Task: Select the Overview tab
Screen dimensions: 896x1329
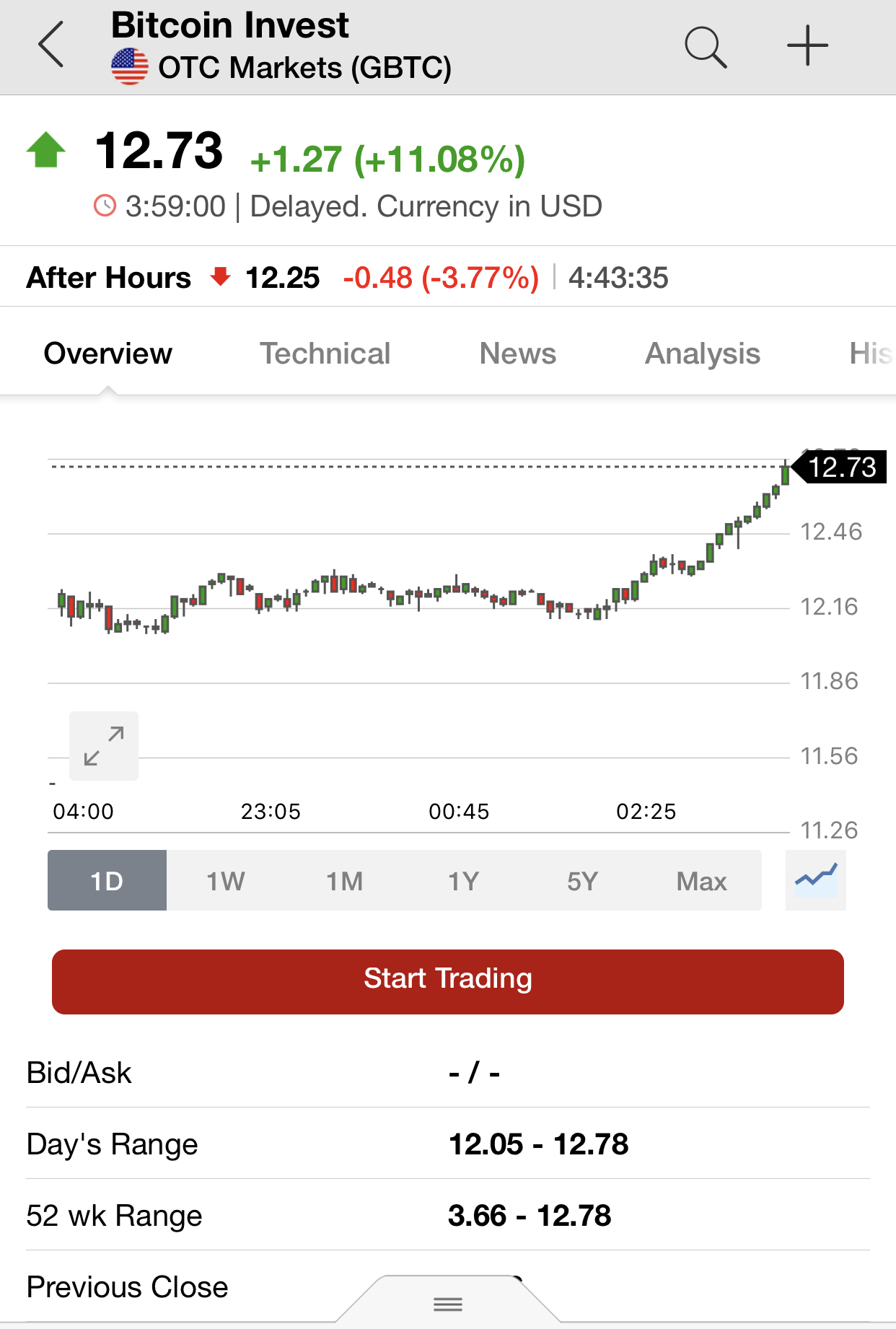Action: [108, 354]
